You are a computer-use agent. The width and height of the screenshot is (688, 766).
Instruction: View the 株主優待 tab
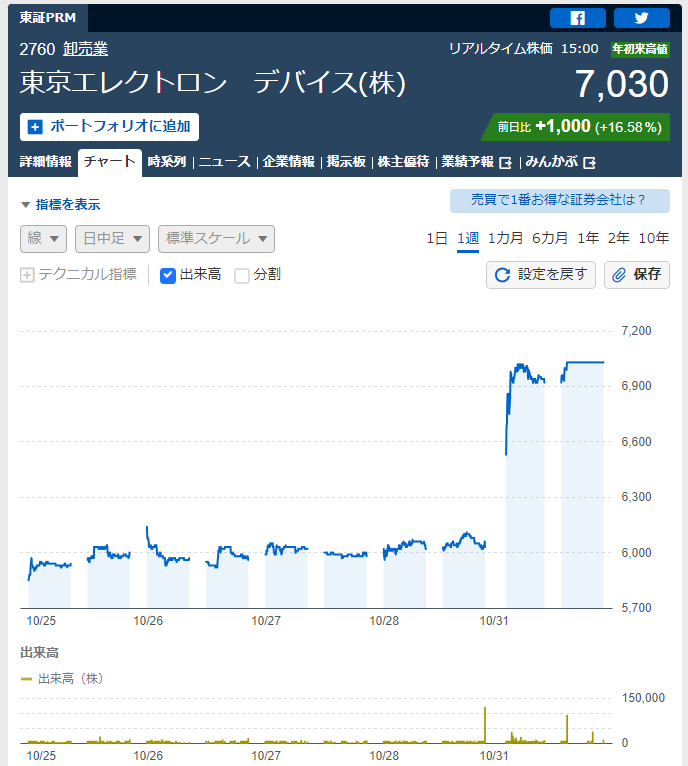tap(403, 162)
